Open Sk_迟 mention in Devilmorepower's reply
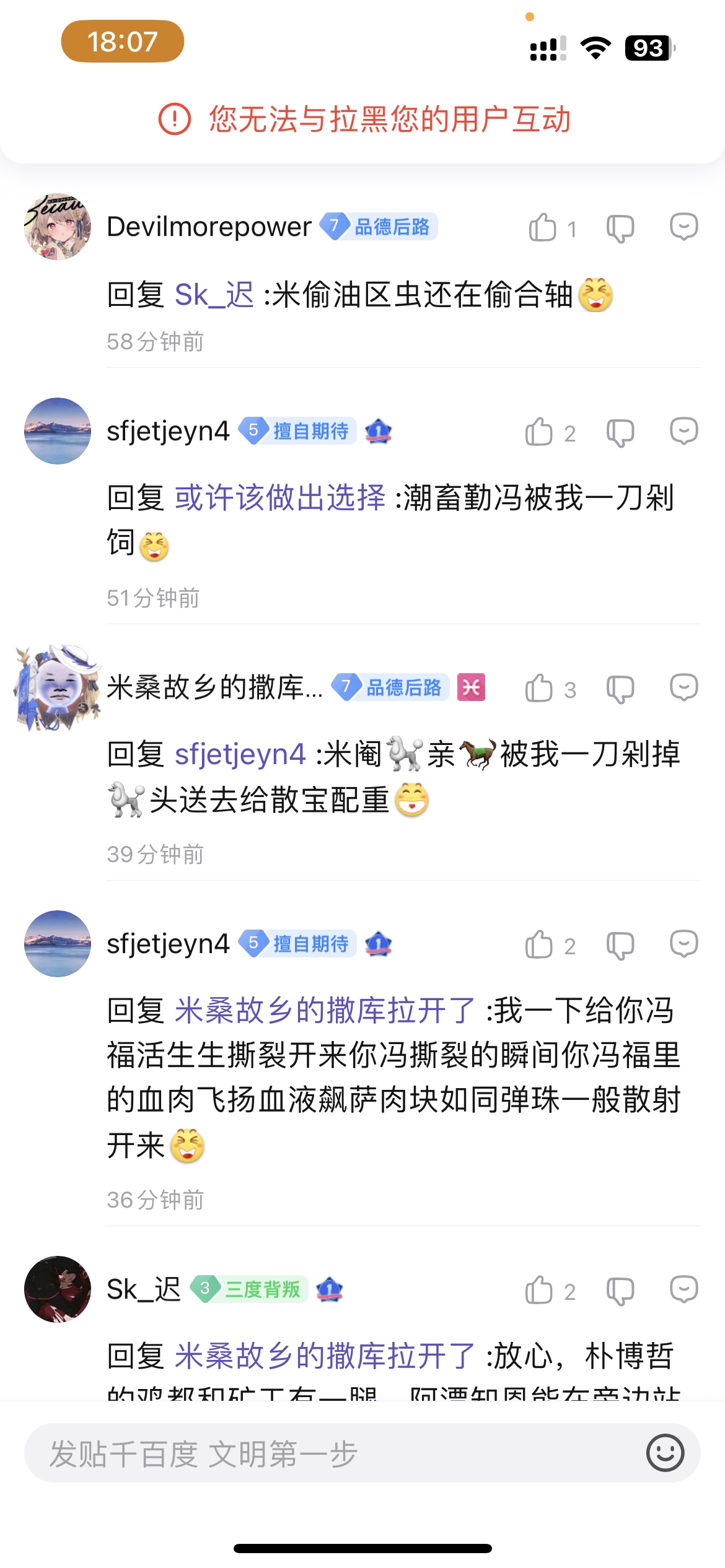Viewport: 725px width, 1568px height. [214, 295]
